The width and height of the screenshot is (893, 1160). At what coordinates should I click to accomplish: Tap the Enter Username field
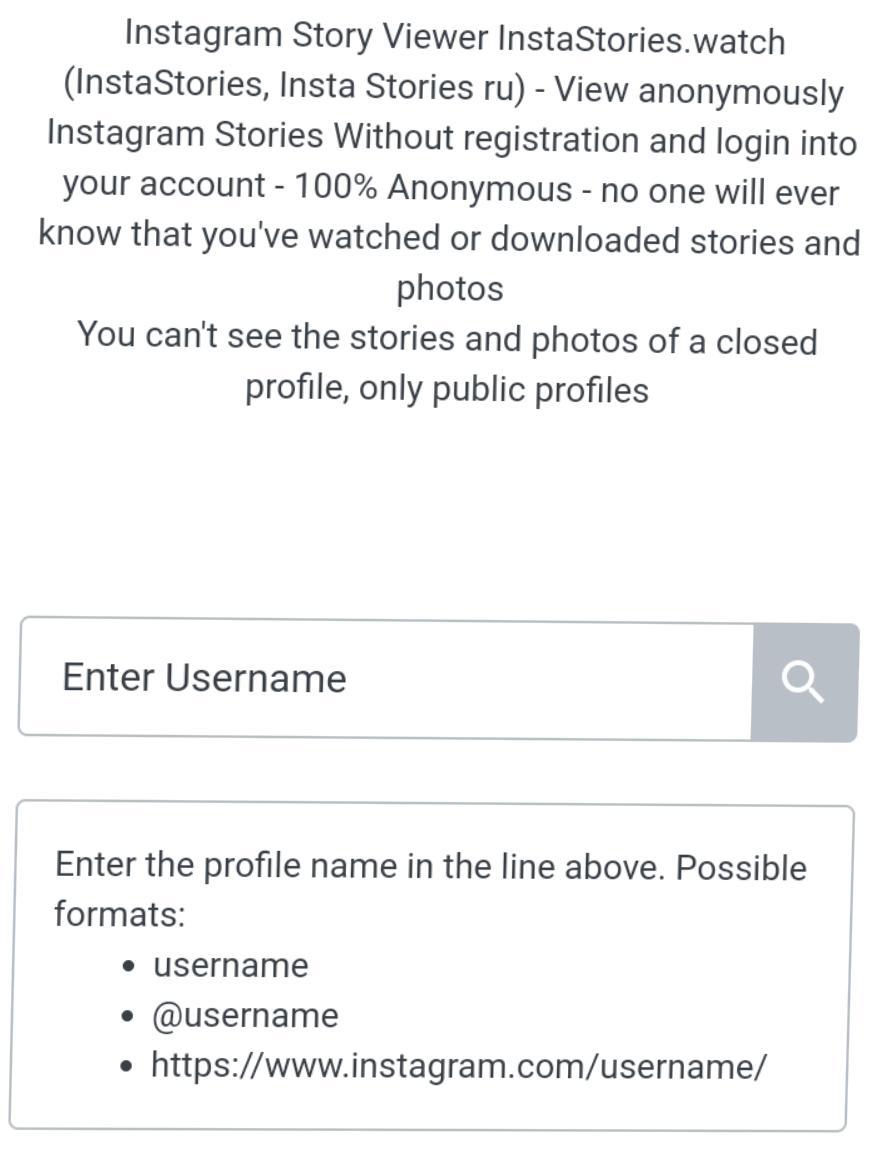(385, 678)
